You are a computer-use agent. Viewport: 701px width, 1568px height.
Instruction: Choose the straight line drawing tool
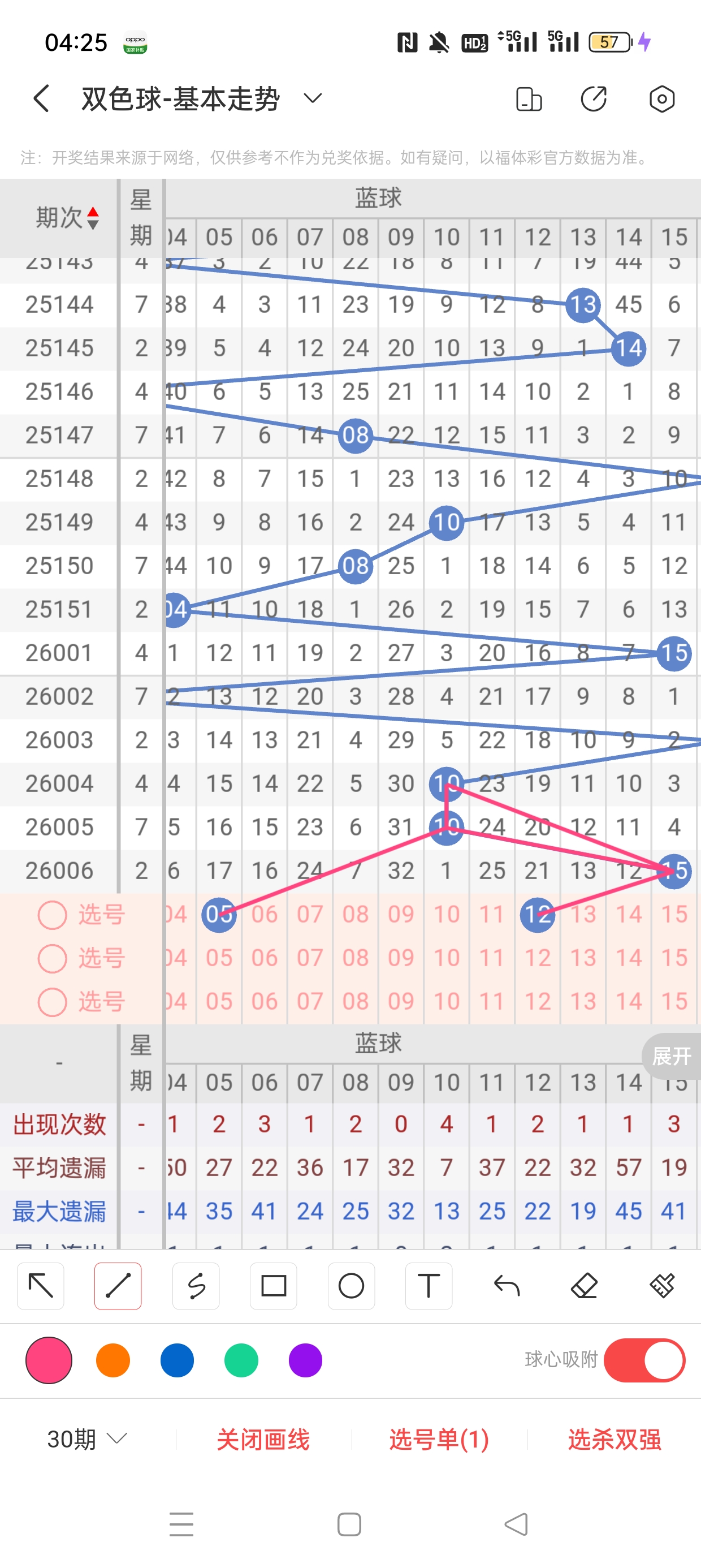118,1286
